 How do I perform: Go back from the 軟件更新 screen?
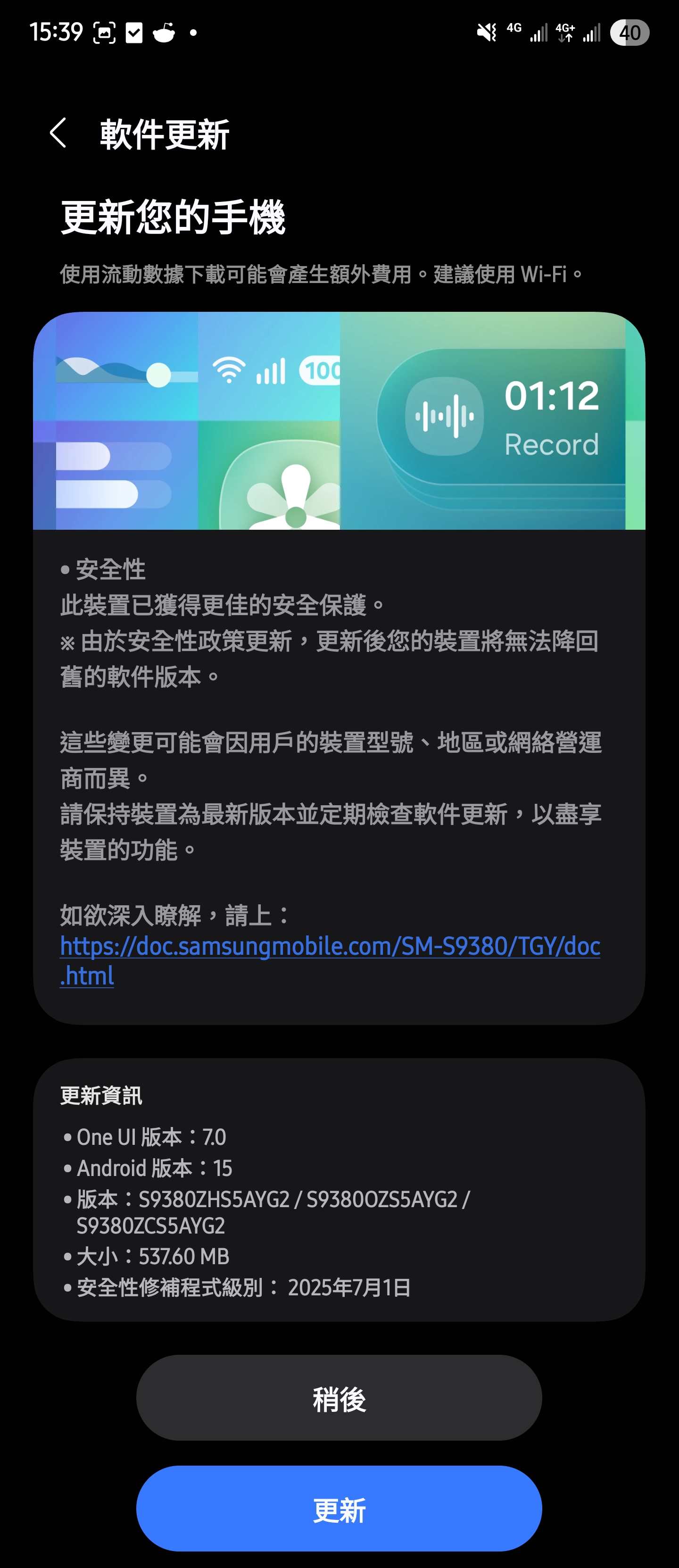coord(58,133)
